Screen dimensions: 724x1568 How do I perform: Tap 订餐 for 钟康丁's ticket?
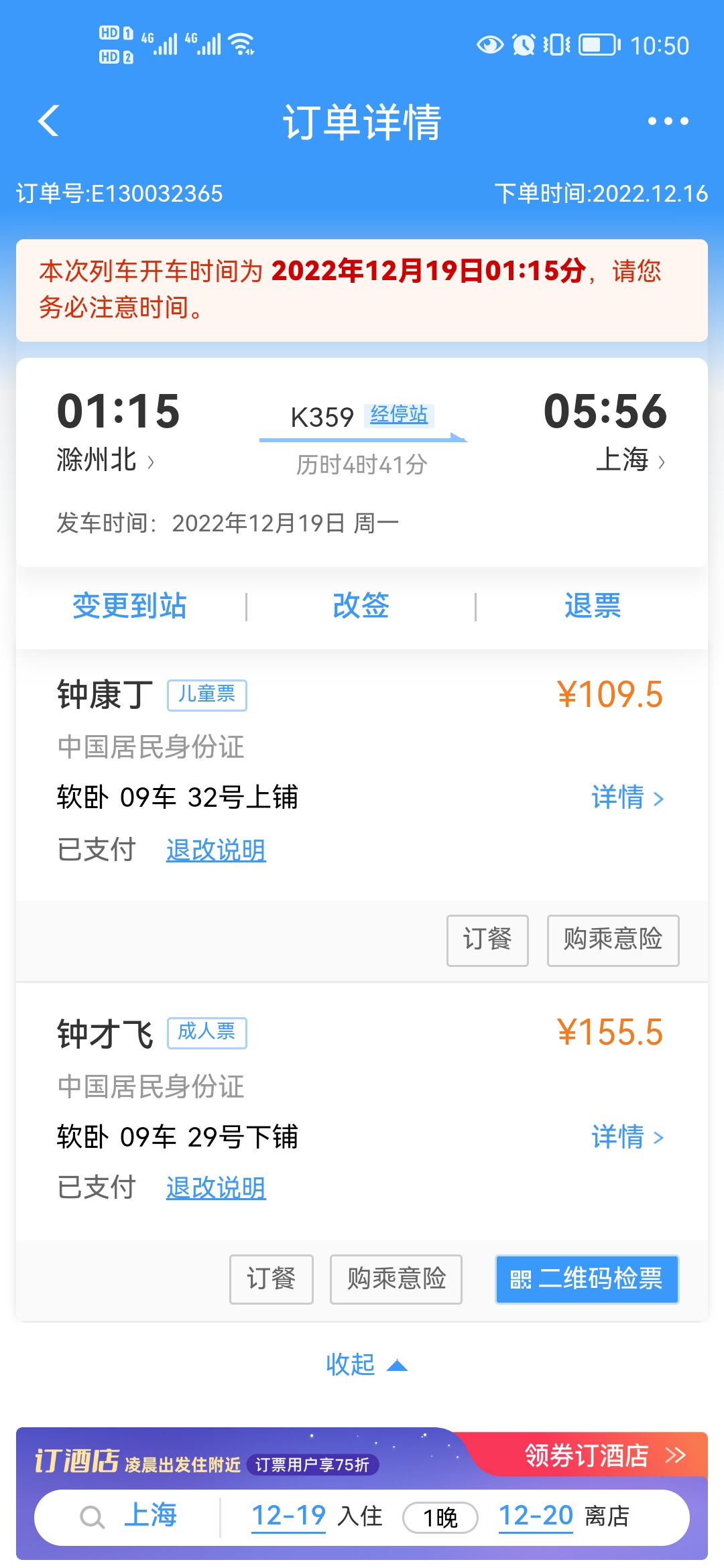487,940
